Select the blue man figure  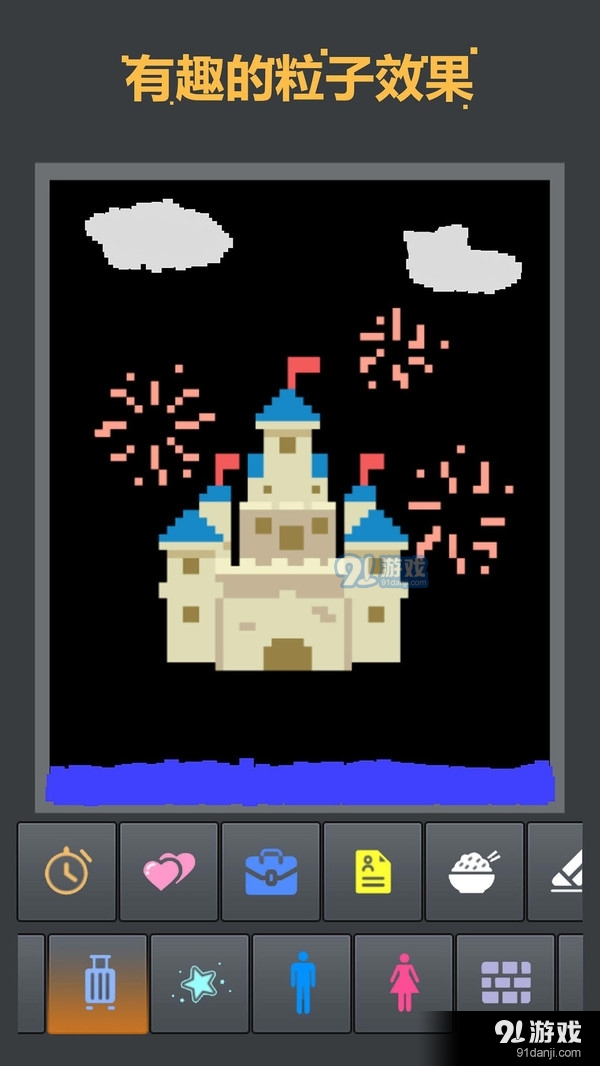click(x=302, y=984)
